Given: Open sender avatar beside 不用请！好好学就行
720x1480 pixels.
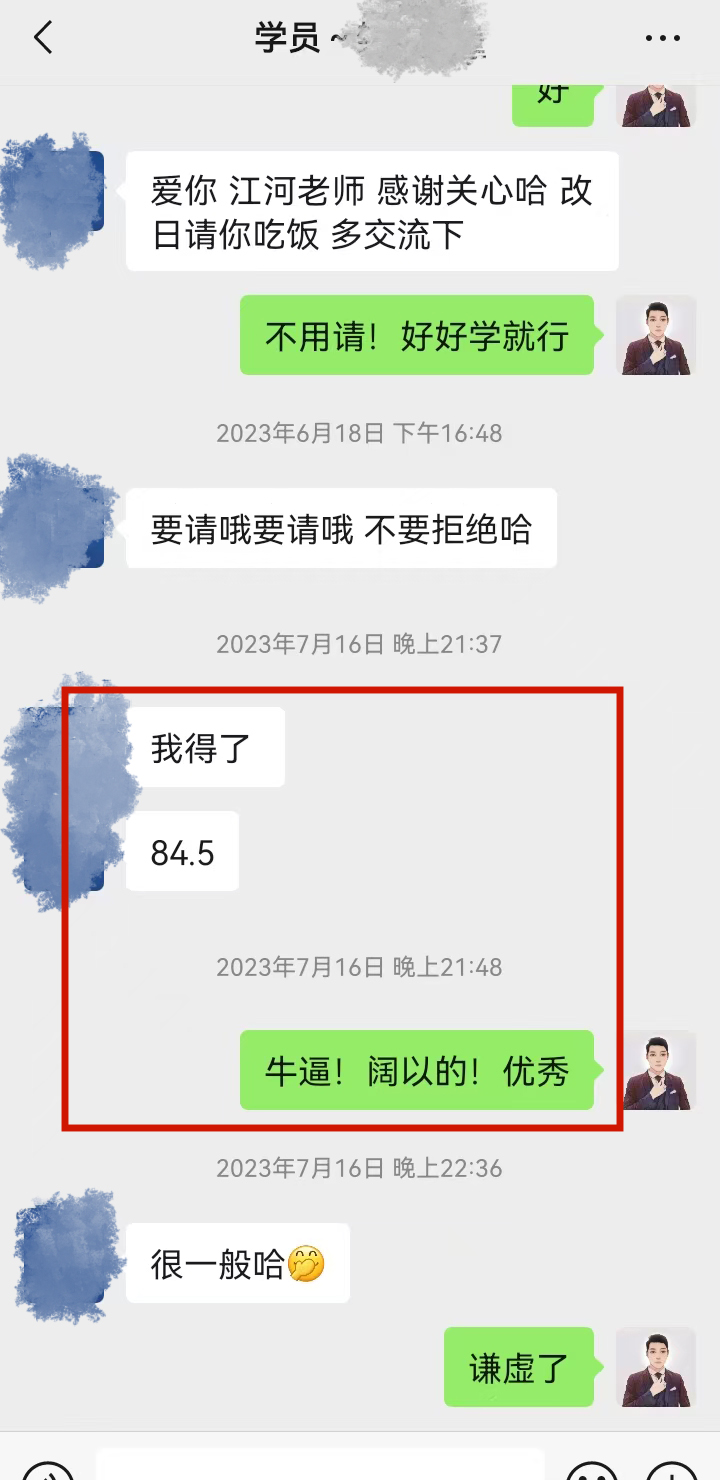Looking at the screenshot, I should [656, 335].
